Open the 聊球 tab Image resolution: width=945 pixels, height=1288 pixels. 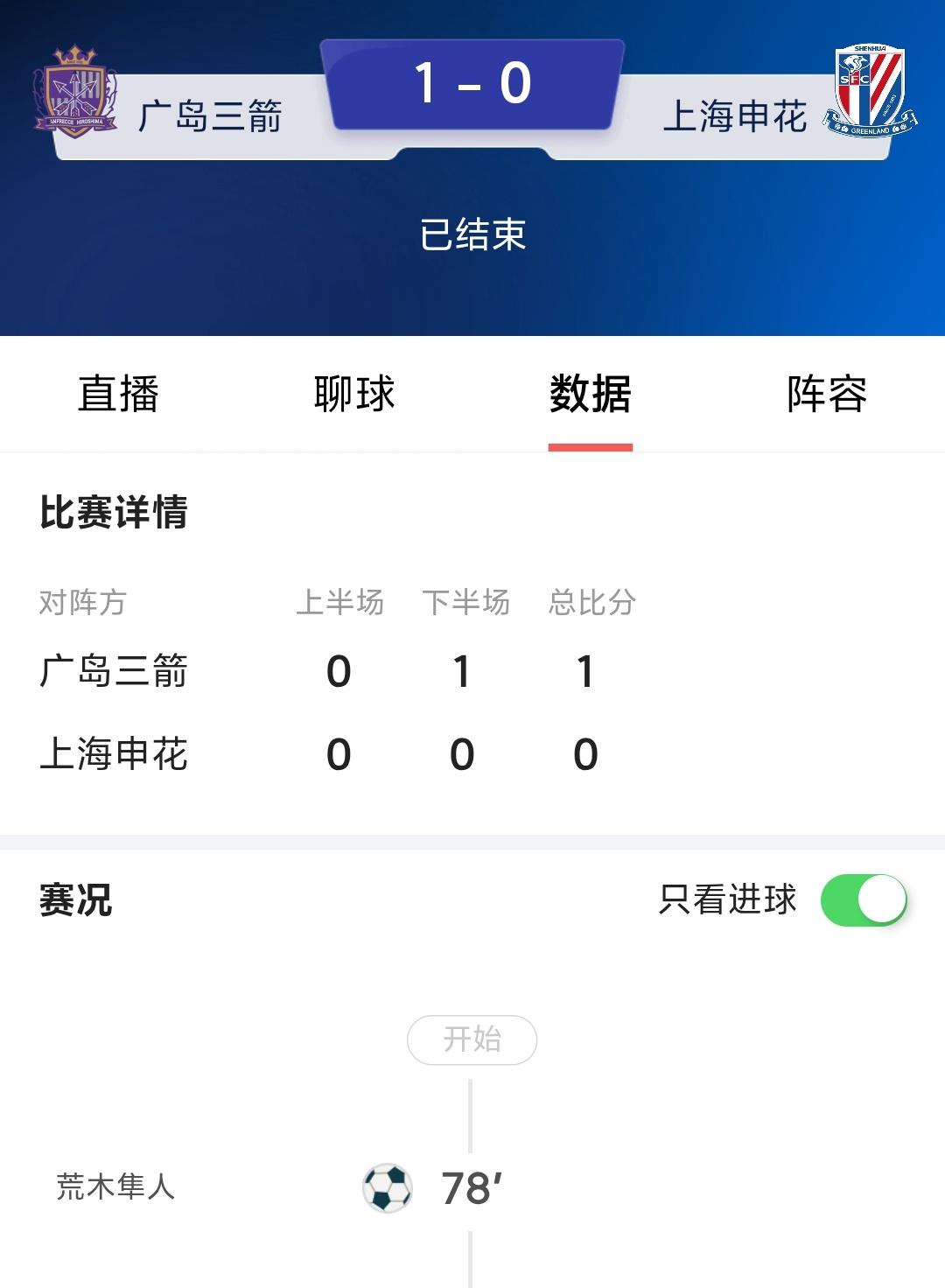click(353, 393)
